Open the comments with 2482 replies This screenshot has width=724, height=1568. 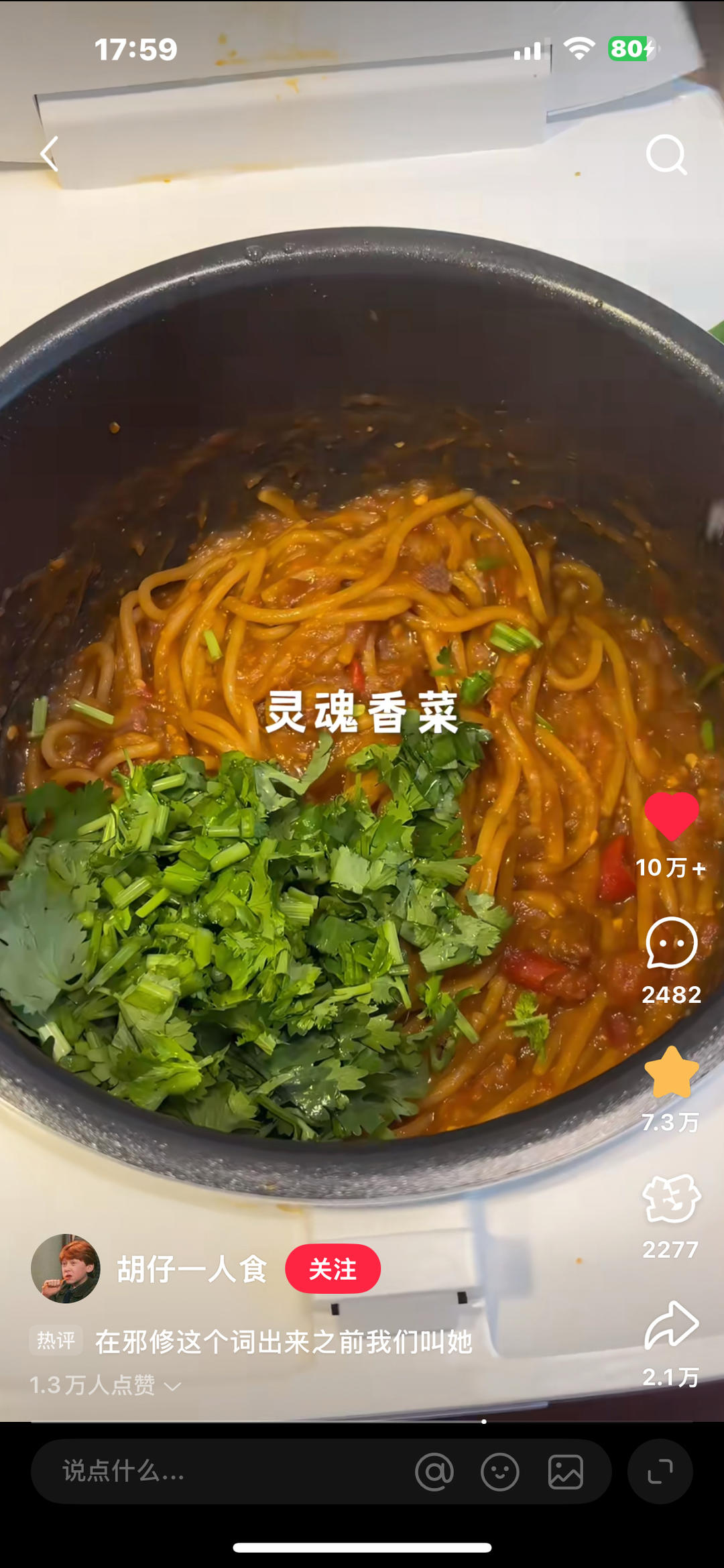coord(671,943)
